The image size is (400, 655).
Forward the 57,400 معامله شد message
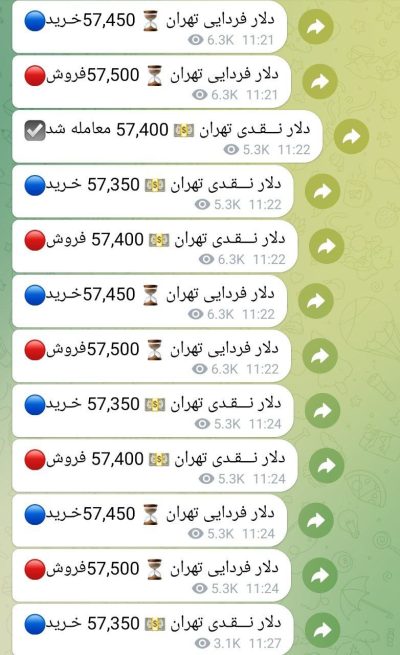352,136
